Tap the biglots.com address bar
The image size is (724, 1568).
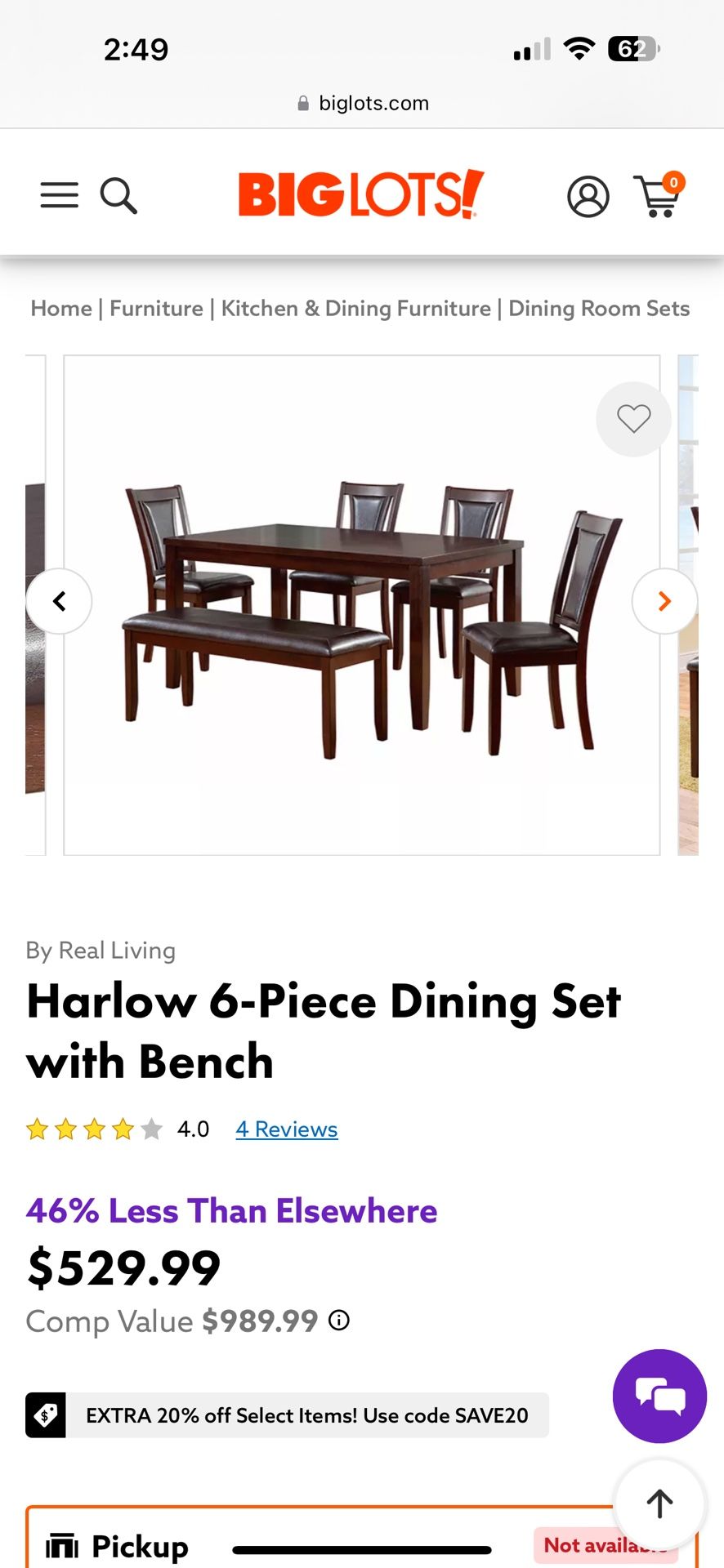click(362, 103)
